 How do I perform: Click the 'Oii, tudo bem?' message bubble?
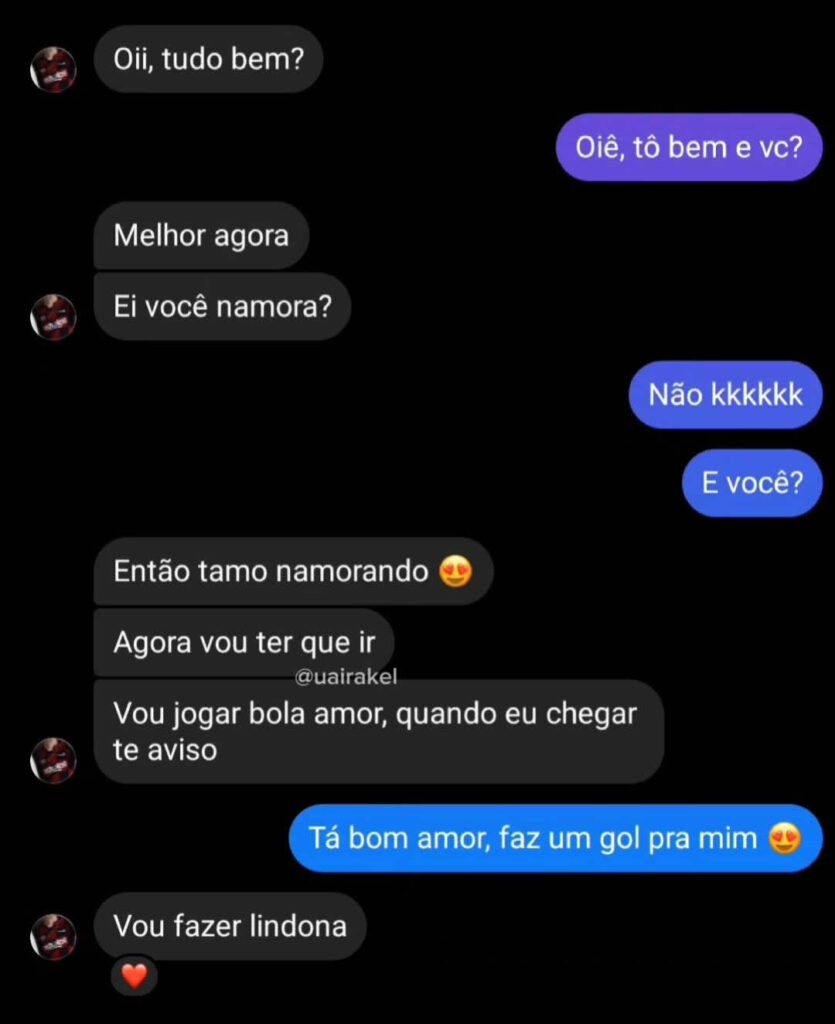pyautogui.click(x=208, y=59)
